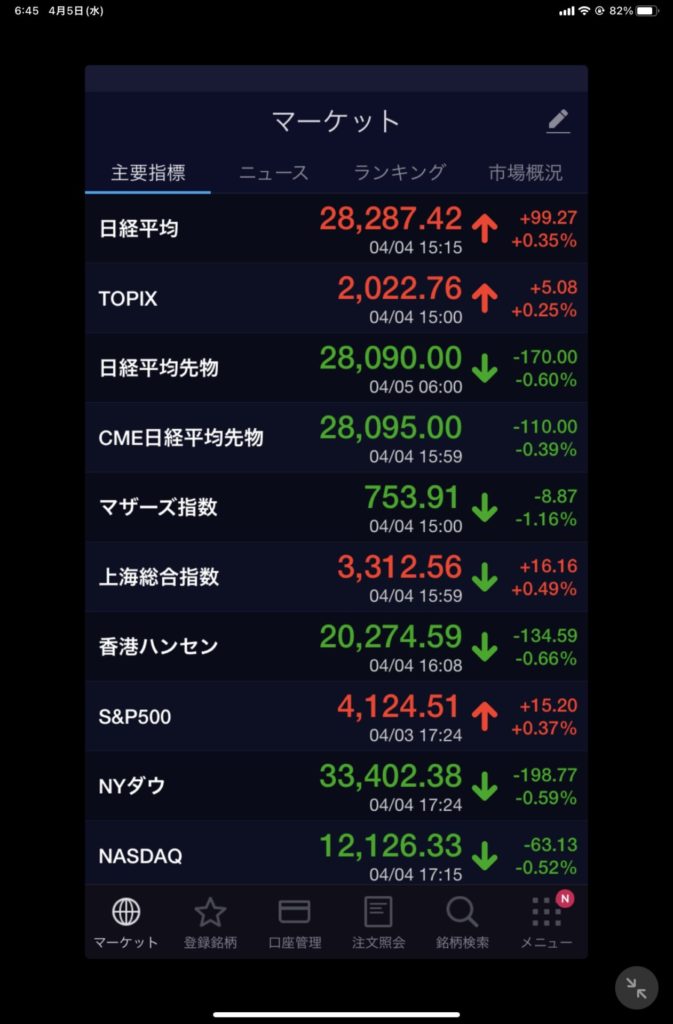Open 銘柄検索 in bottom navigation
The image size is (673, 1024).
(462, 922)
